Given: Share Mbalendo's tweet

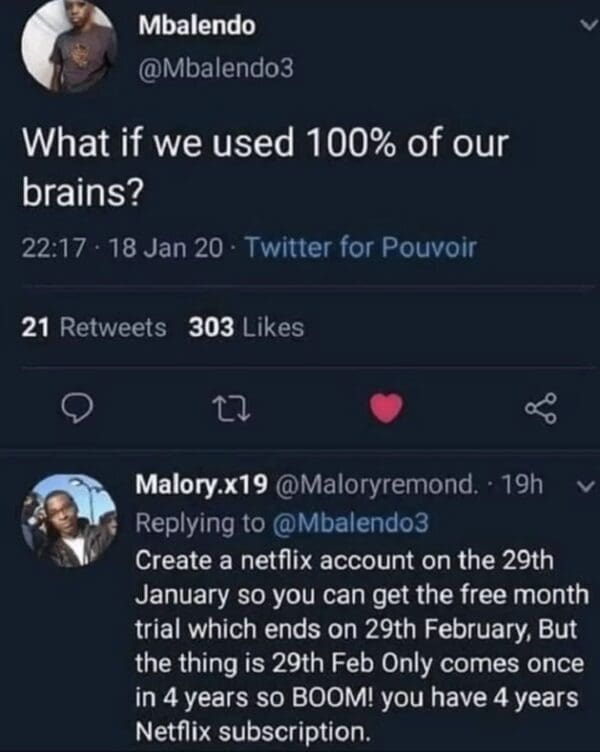Looking at the screenshot, I should (x=541, y=407).
